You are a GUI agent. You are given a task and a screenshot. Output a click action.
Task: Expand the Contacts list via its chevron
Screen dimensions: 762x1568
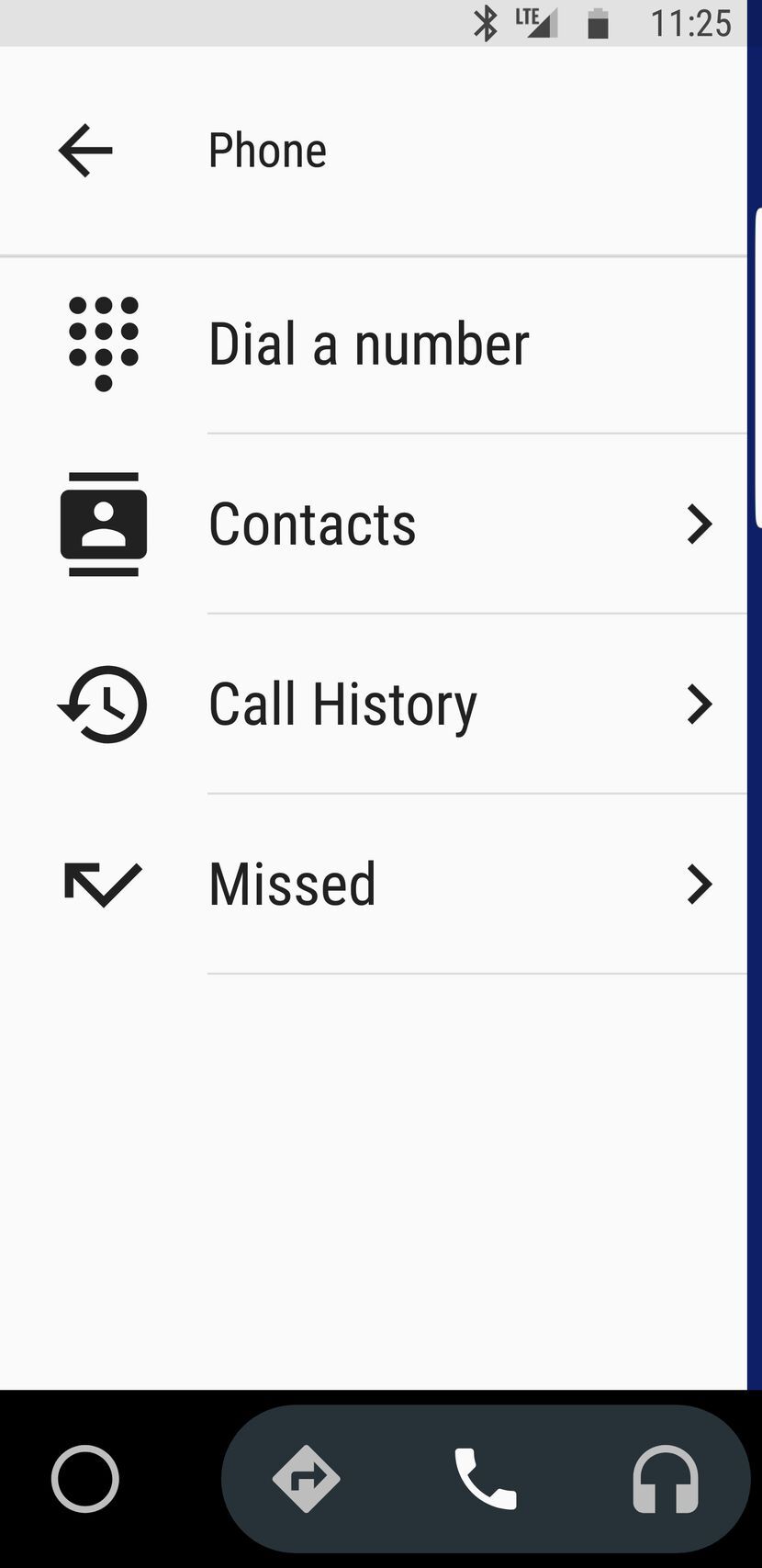click(700, 524)
